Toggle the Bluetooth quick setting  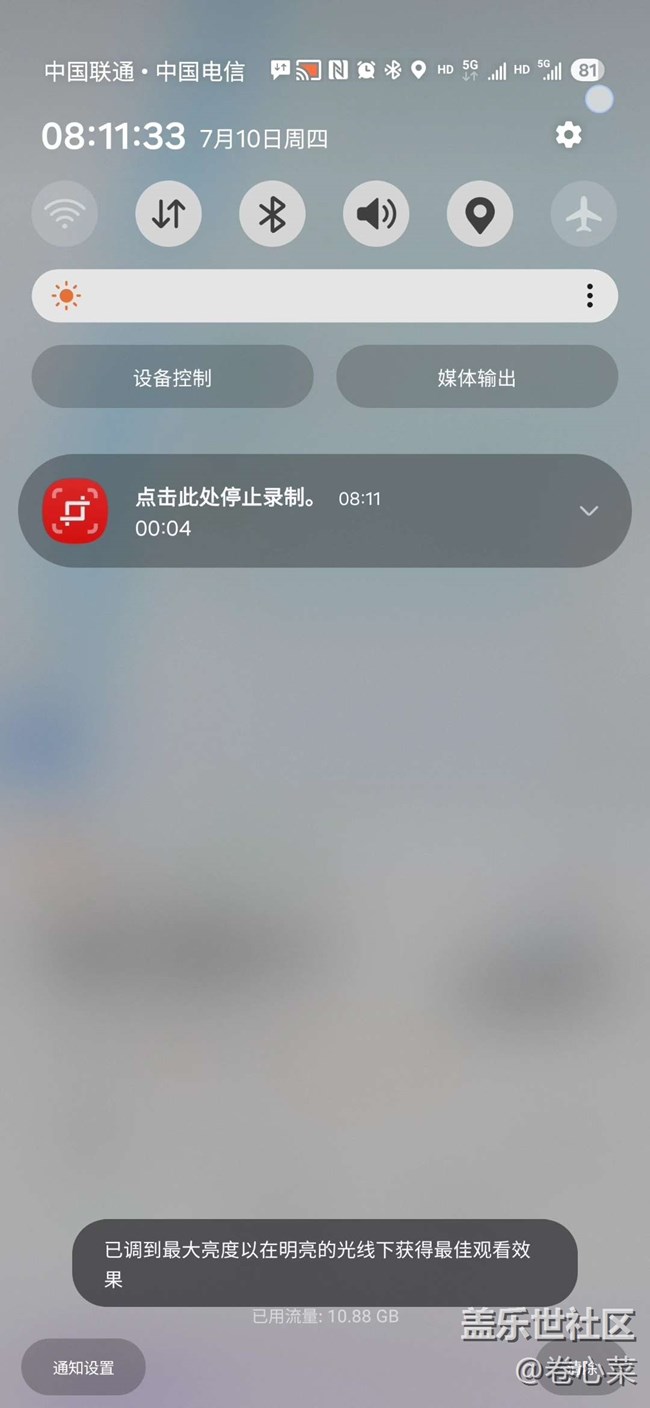point(272,213)
